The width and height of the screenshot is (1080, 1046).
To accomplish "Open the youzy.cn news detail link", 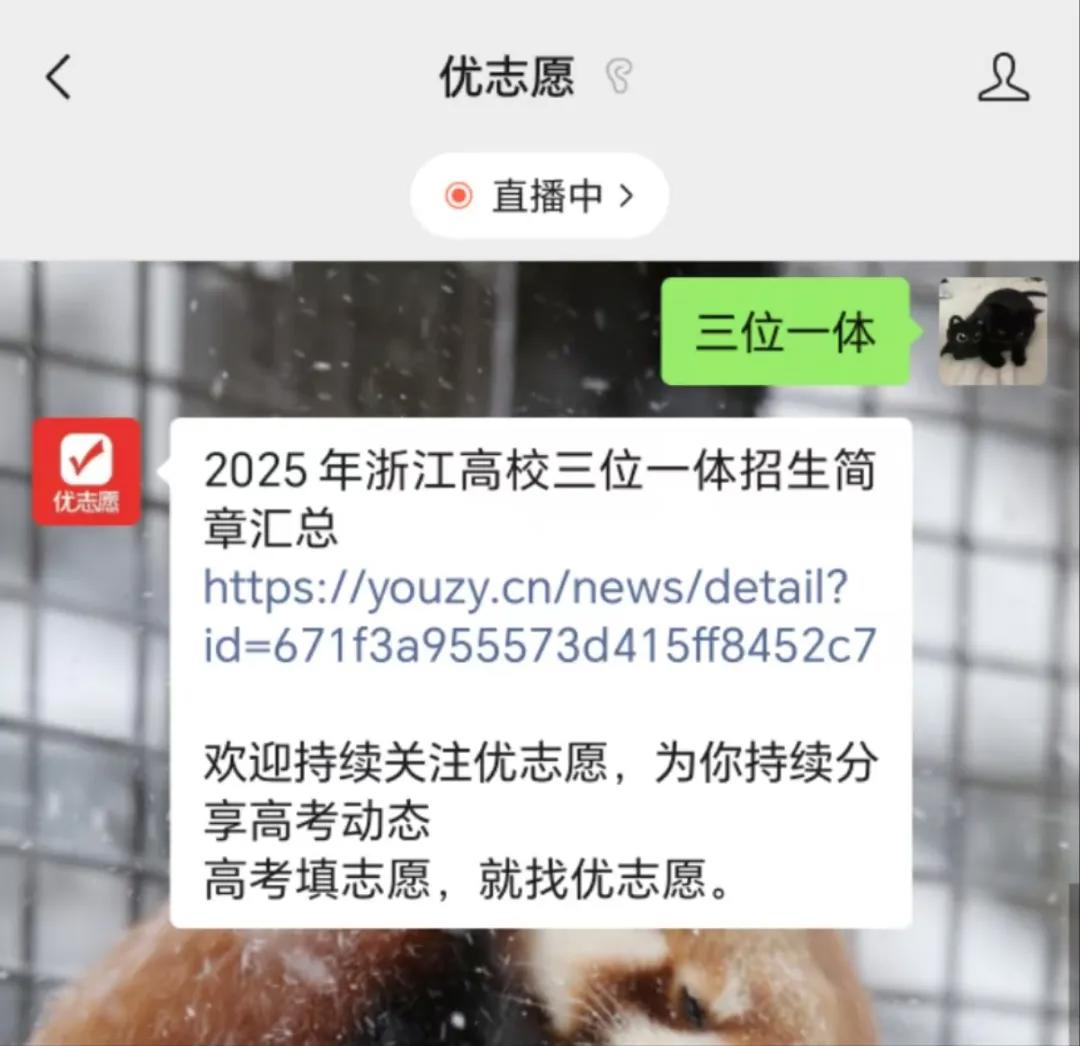I will tap(538, 617).
